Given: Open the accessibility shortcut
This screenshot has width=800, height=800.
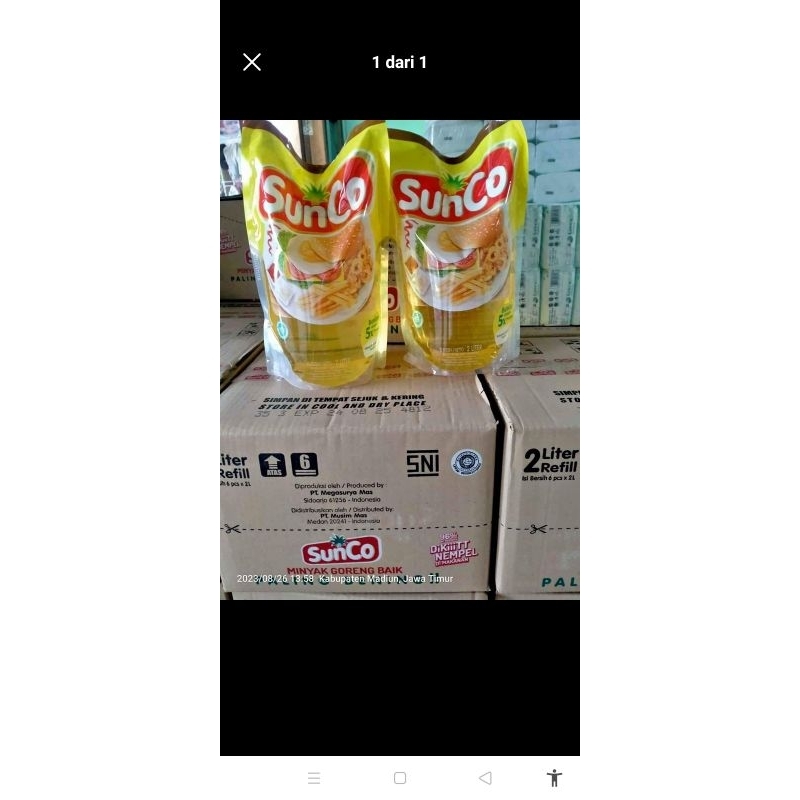Looking at the screenshot, I should 555,778.
